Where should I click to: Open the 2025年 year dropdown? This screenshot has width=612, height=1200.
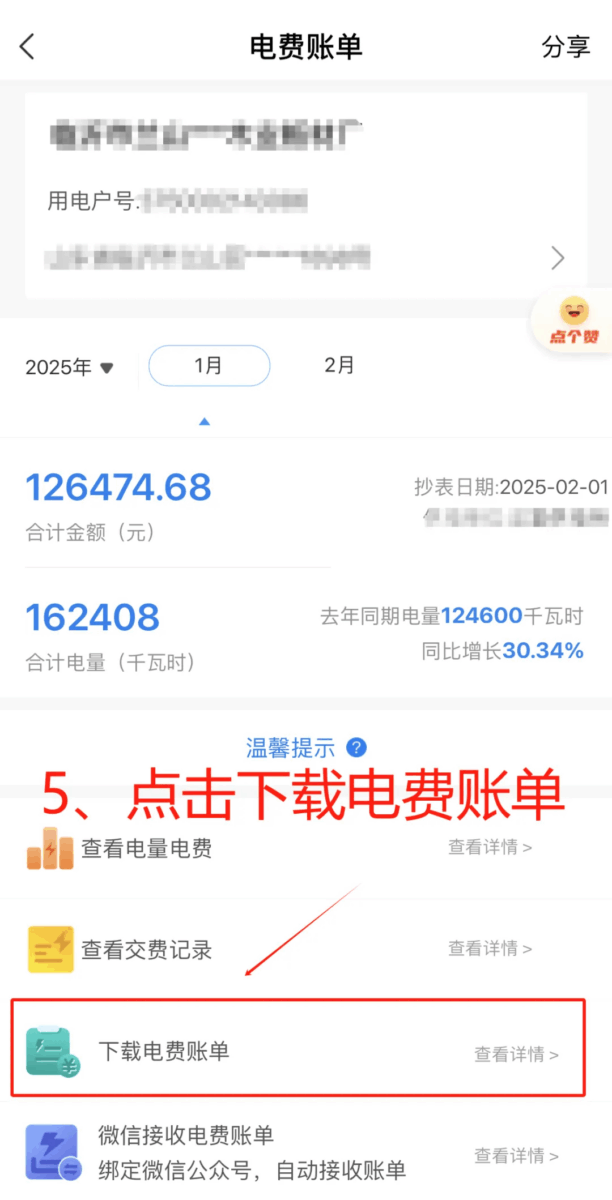pyautogui.click(x=69, y=367)
